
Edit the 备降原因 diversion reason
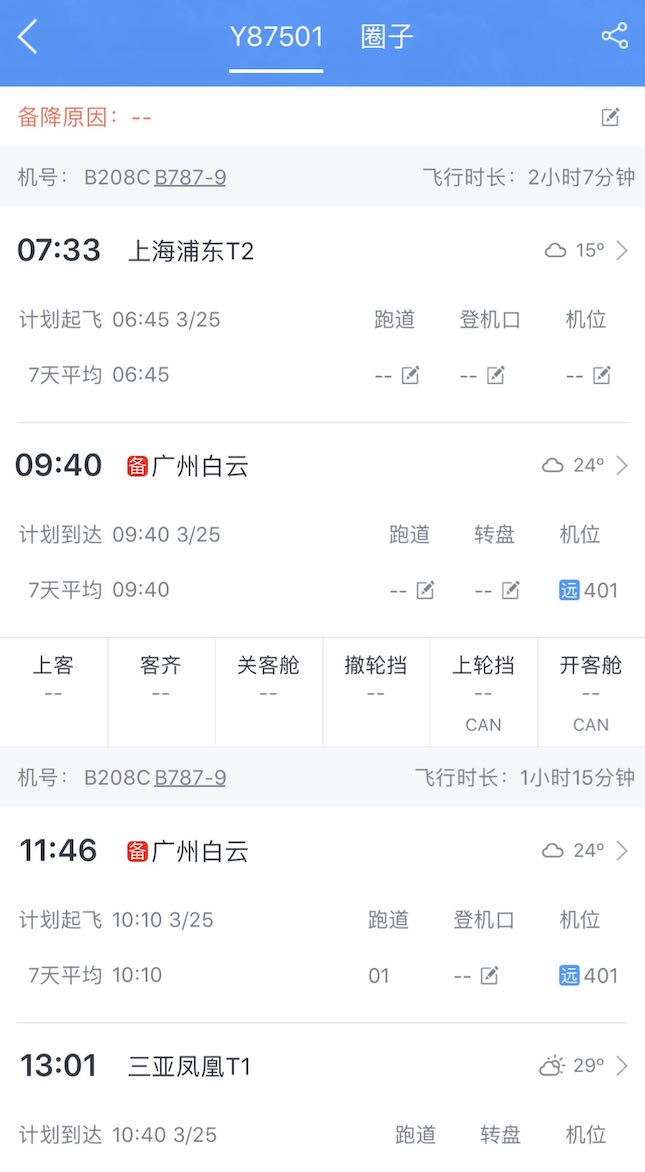pos(610,118)
